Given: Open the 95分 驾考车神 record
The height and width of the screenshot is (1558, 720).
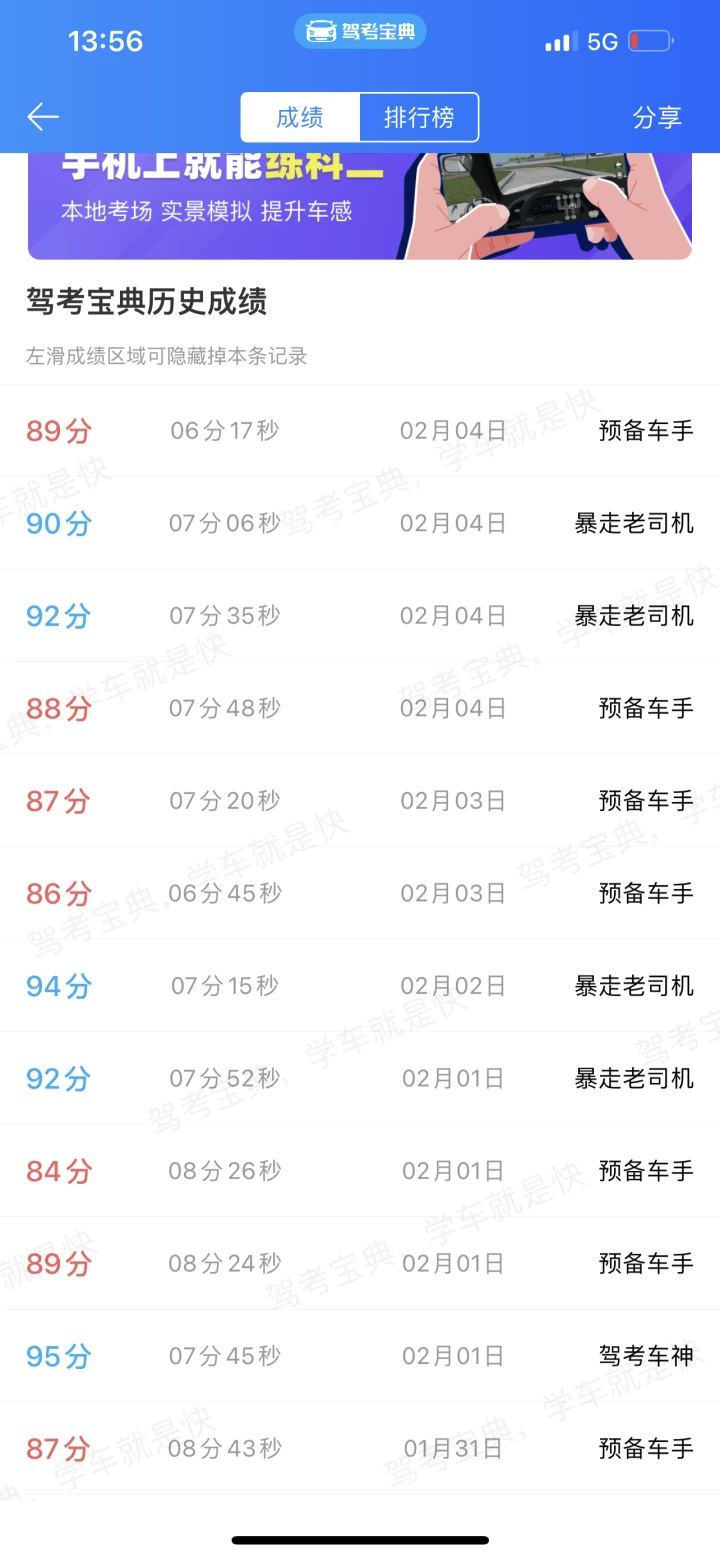Looking at the screenshot, I should click(x=360, y=1356).
